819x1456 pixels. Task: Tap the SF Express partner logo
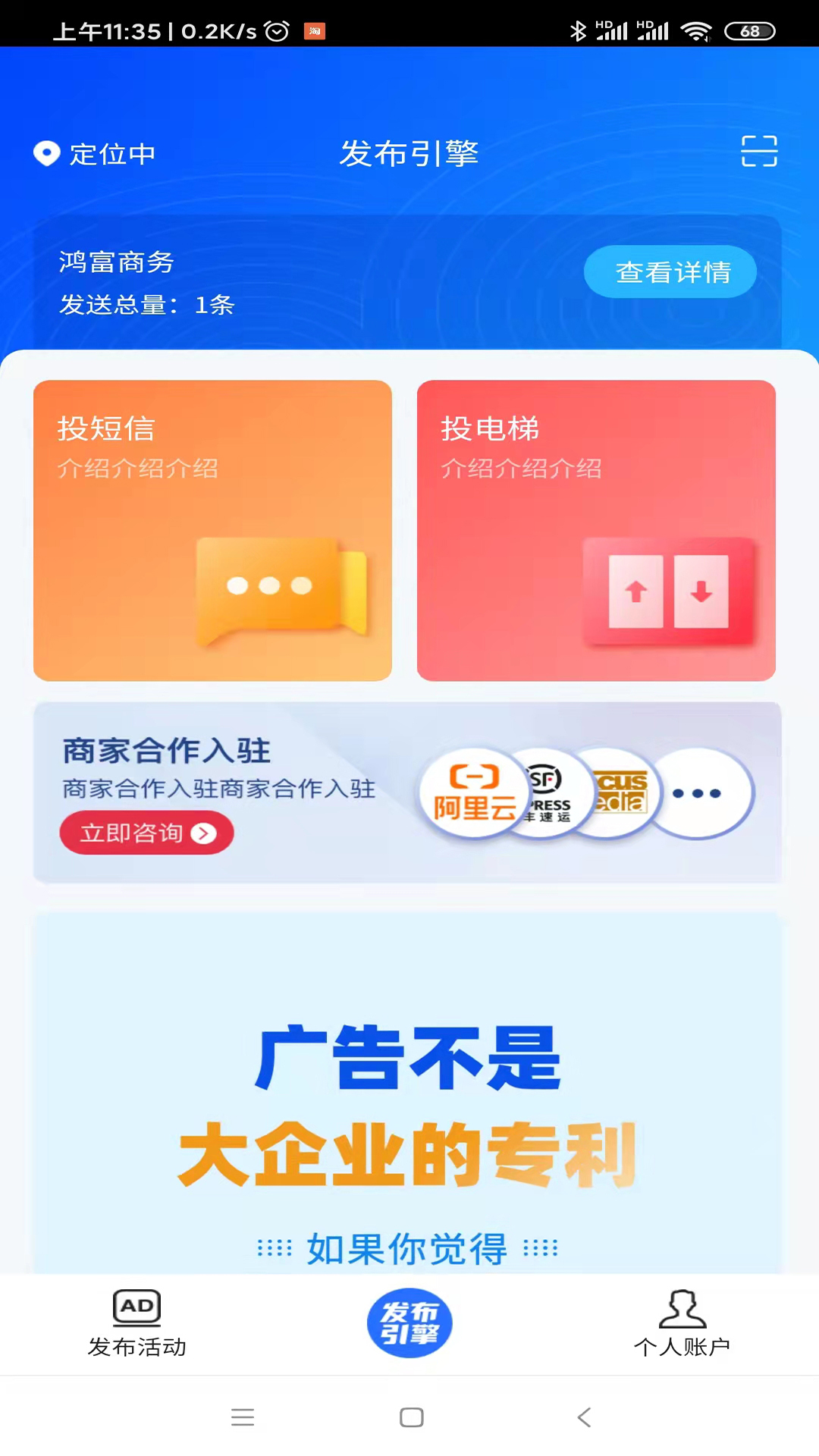pyautogui.click(x=548, y=792)
